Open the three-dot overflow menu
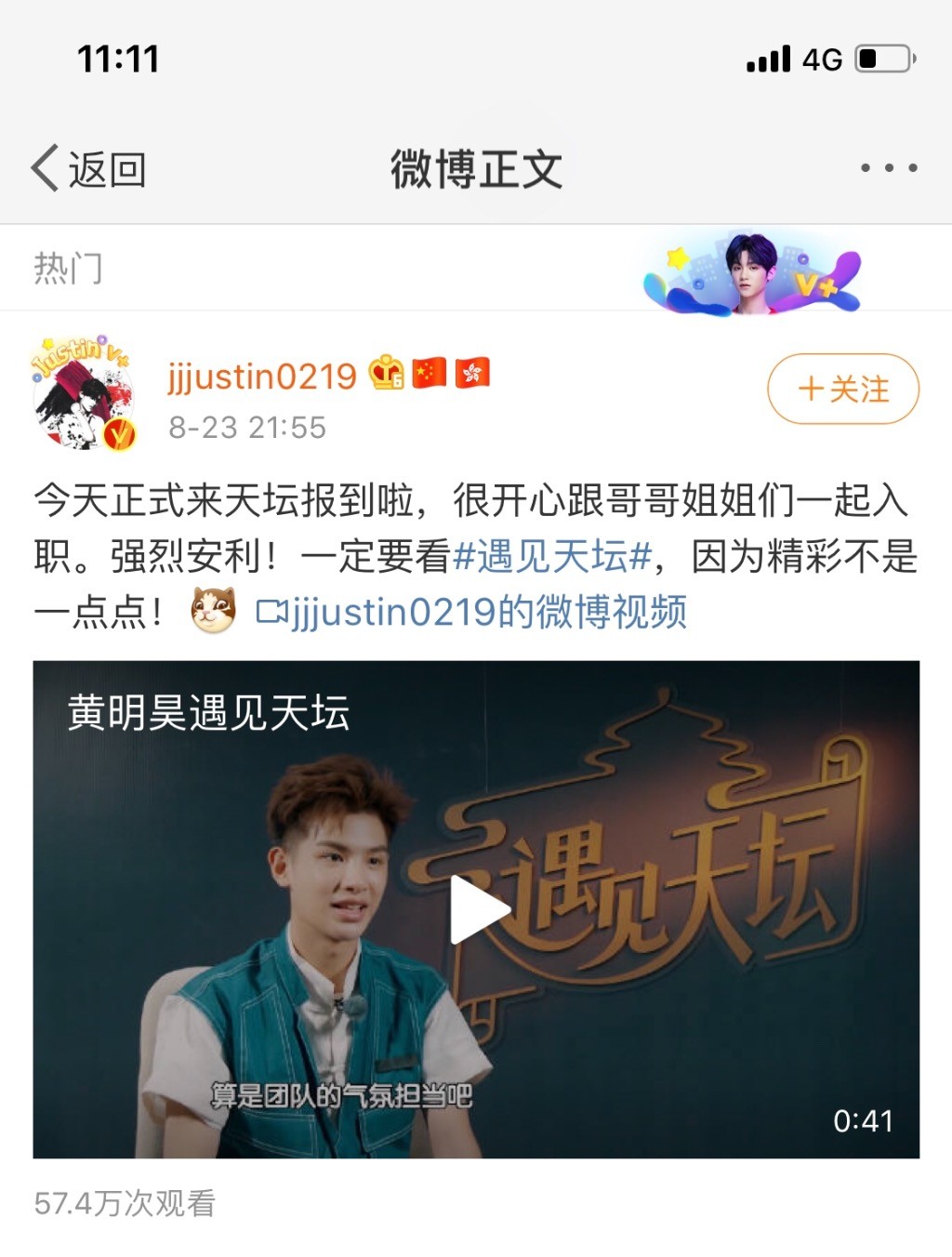952x1257 pixels. pyautogui.click(x=888, y=168)
